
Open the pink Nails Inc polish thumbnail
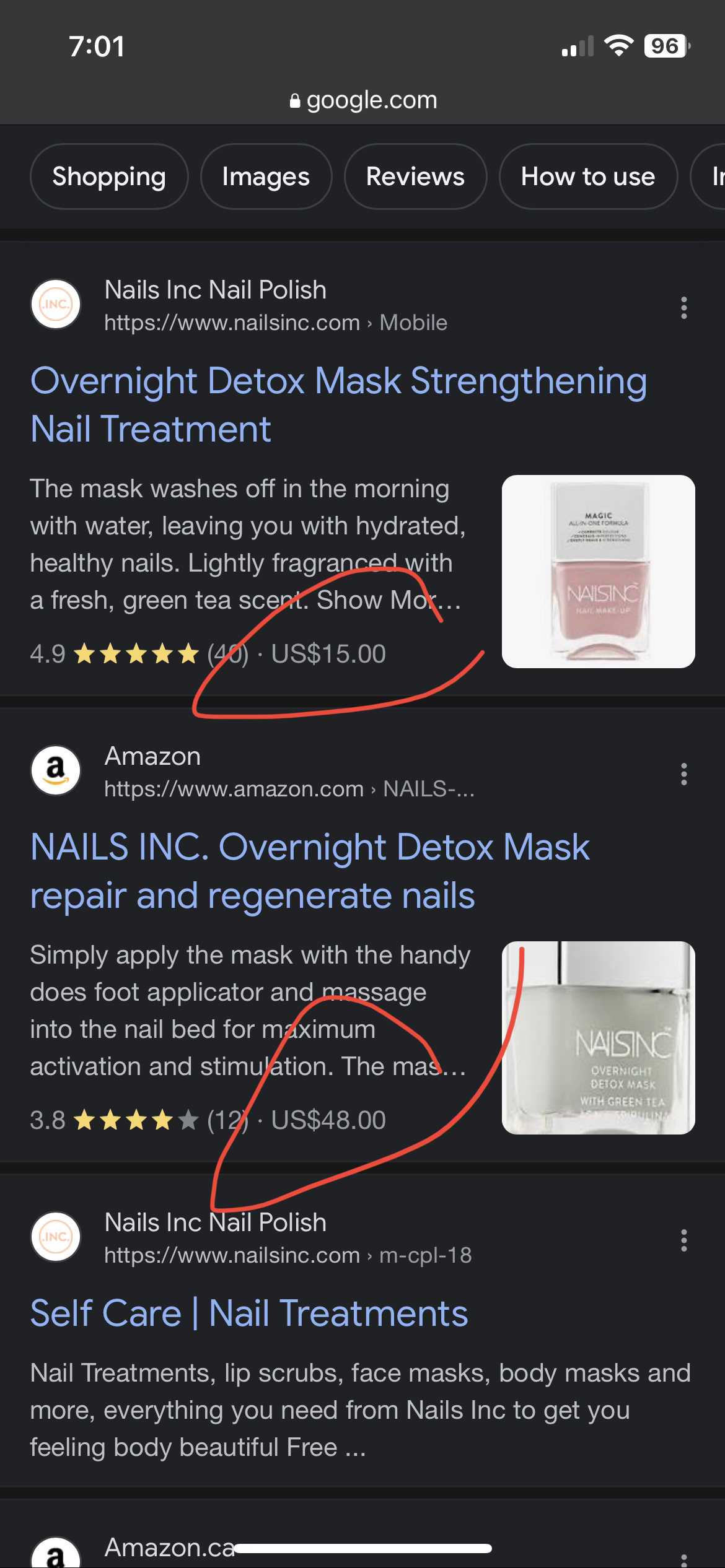[x=598, y=571]
